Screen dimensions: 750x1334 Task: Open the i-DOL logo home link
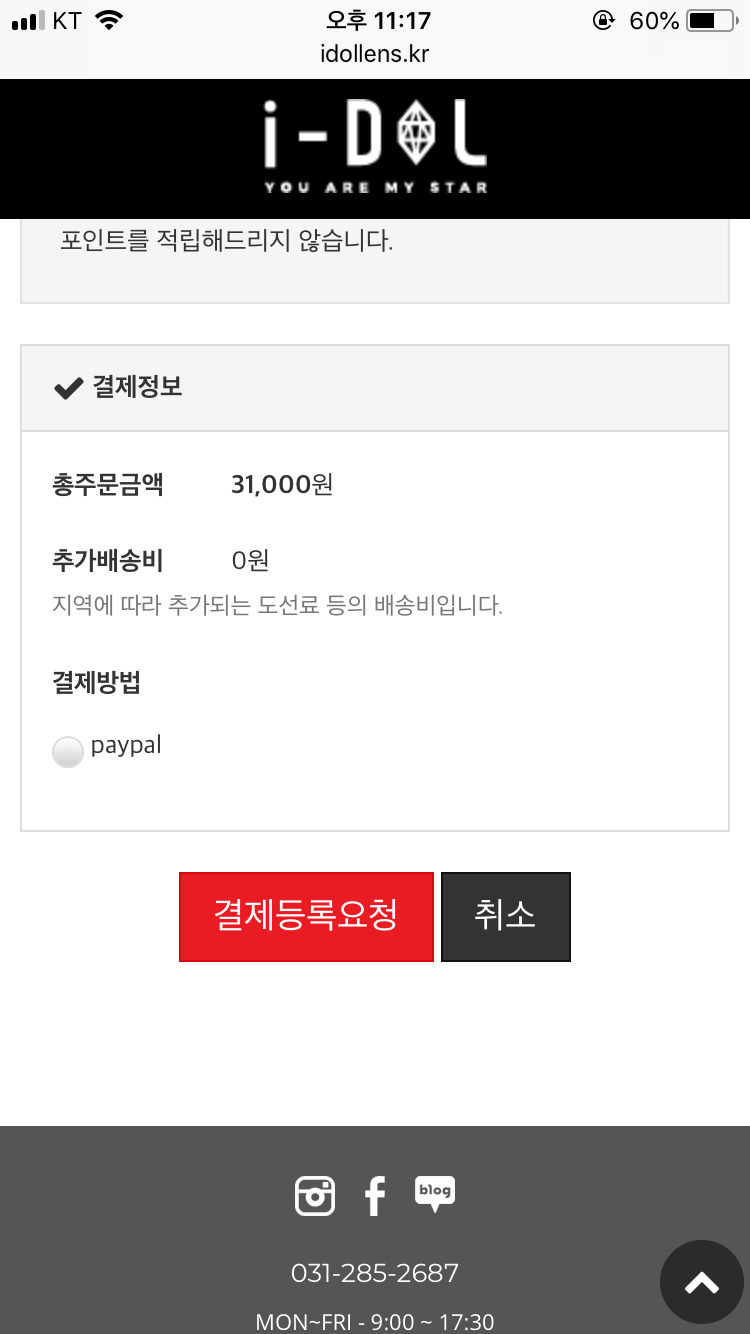[375, 147]
